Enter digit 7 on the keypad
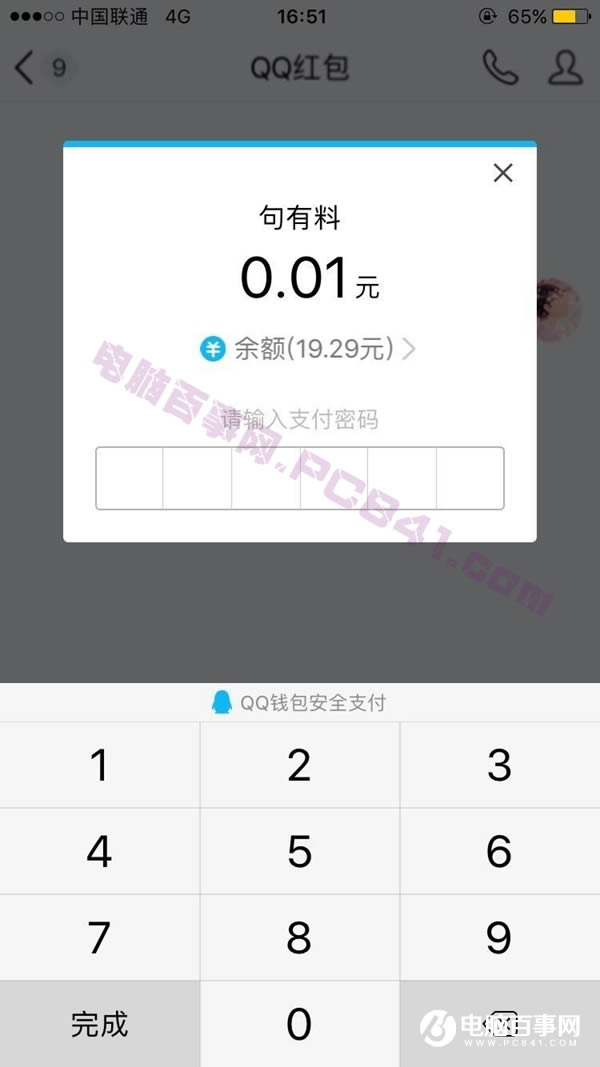 click(99, 937)
